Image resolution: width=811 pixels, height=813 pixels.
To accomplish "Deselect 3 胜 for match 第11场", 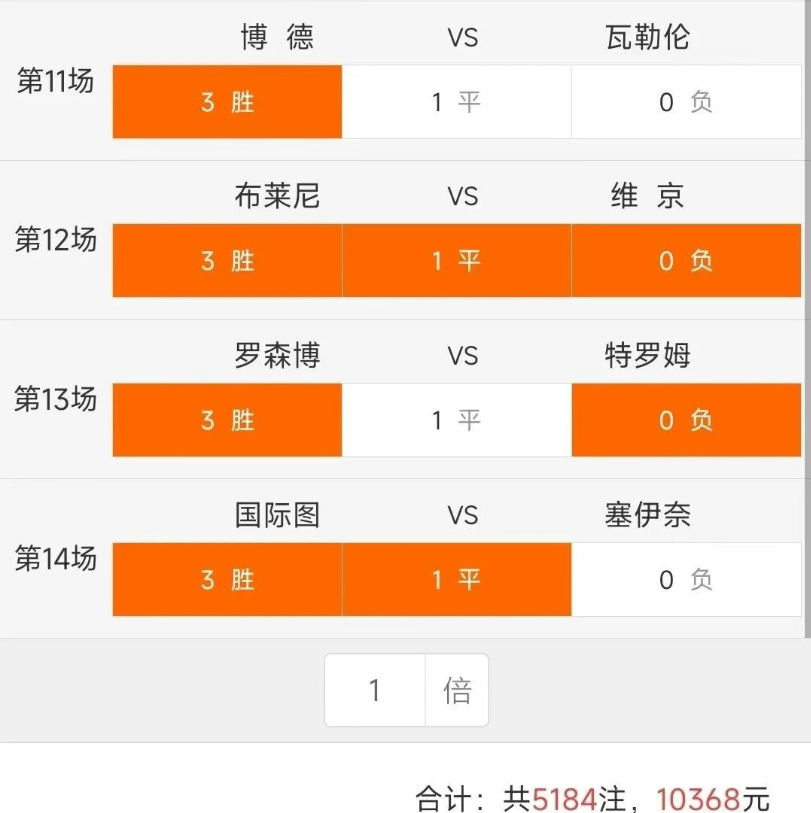I will point(227,102).
